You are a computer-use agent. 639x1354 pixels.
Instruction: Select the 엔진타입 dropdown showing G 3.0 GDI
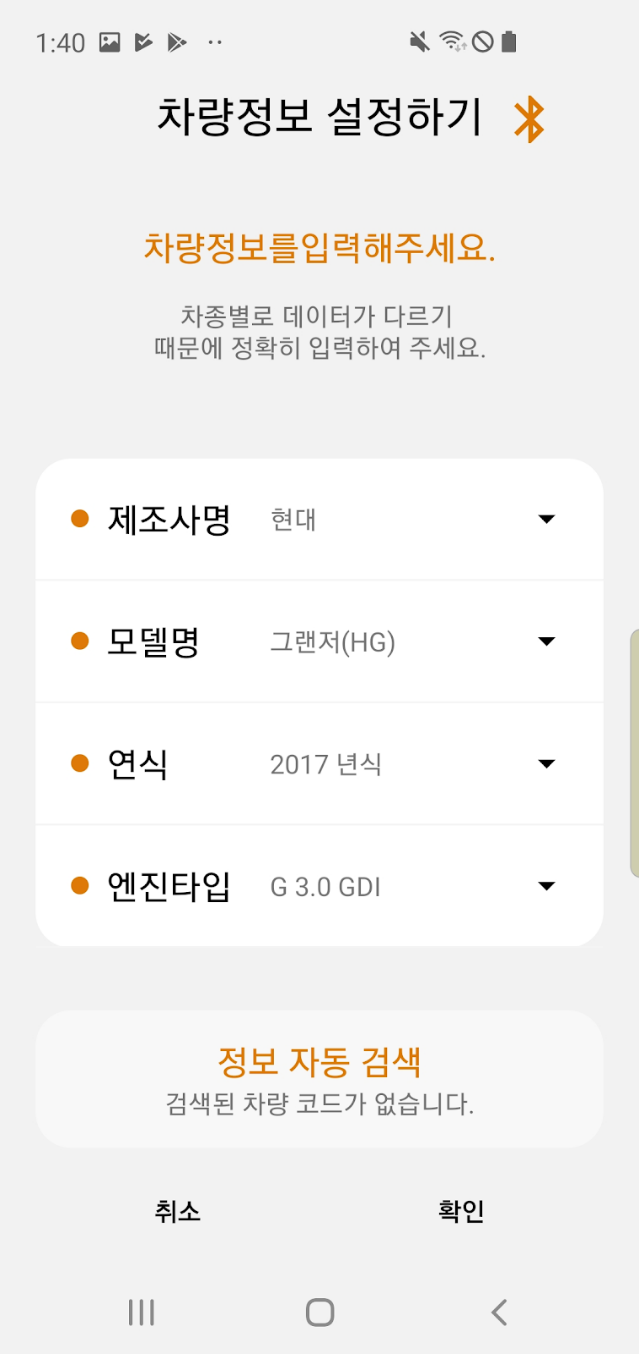click(319, 886)
